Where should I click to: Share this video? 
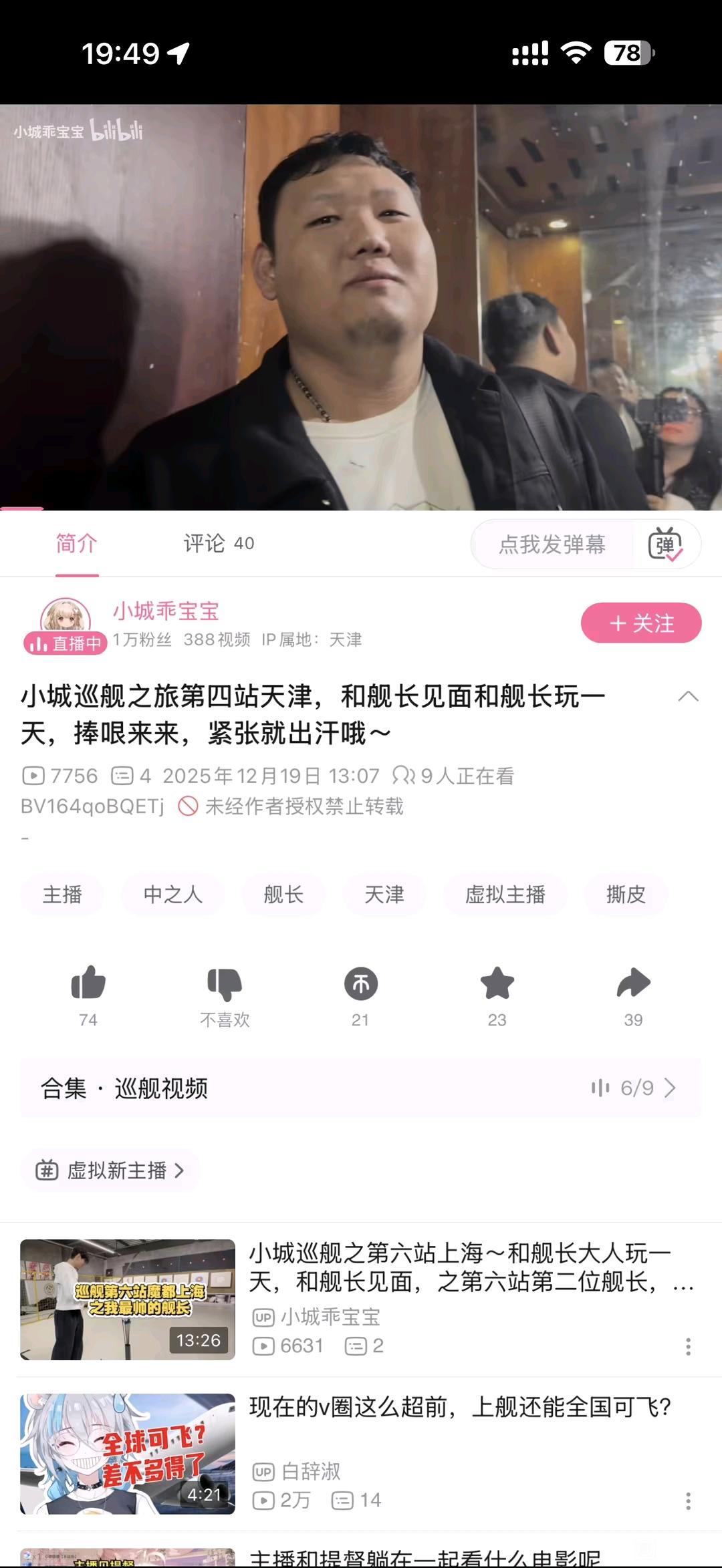(633, 995)
